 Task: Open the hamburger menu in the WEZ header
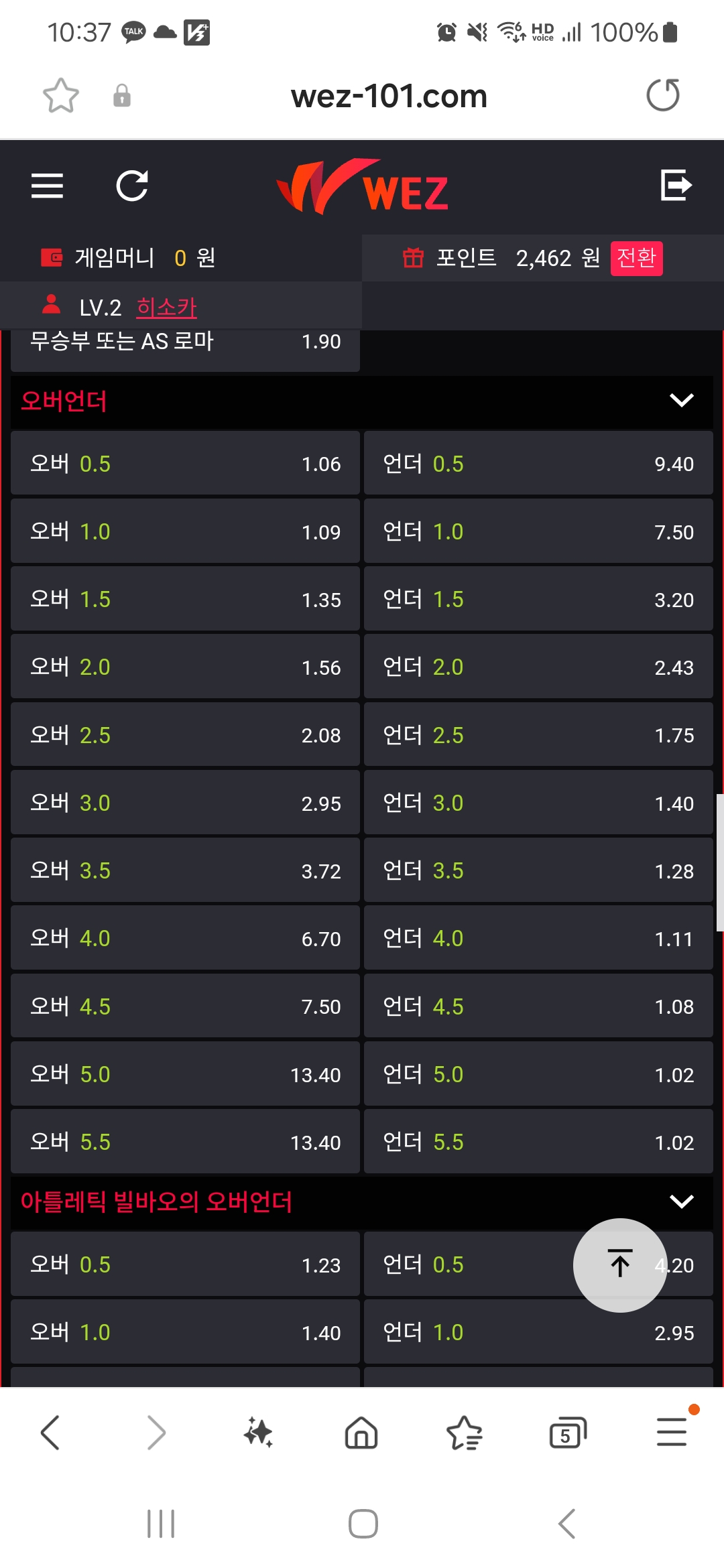47,186
